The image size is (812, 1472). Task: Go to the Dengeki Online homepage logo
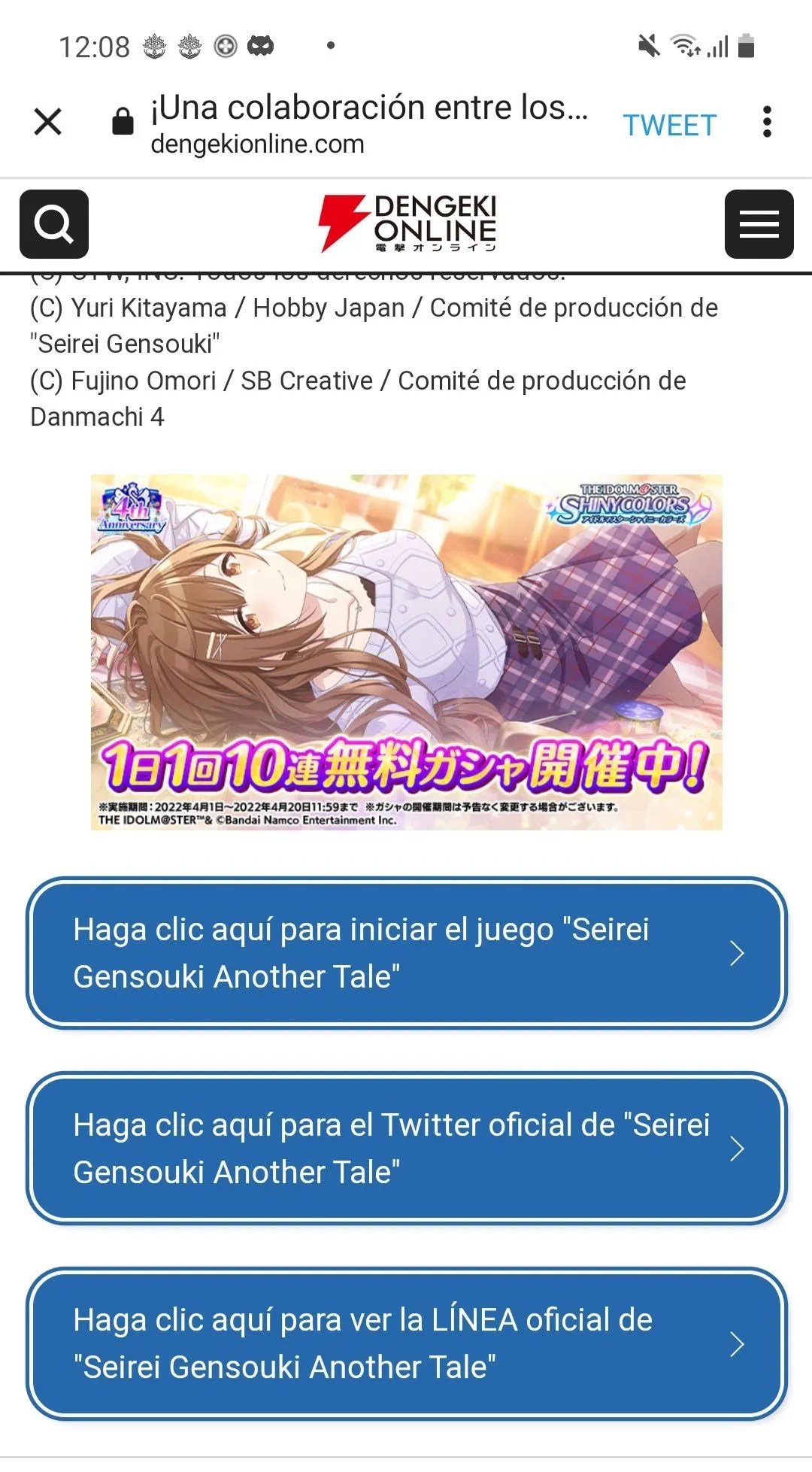coord(407,223)
